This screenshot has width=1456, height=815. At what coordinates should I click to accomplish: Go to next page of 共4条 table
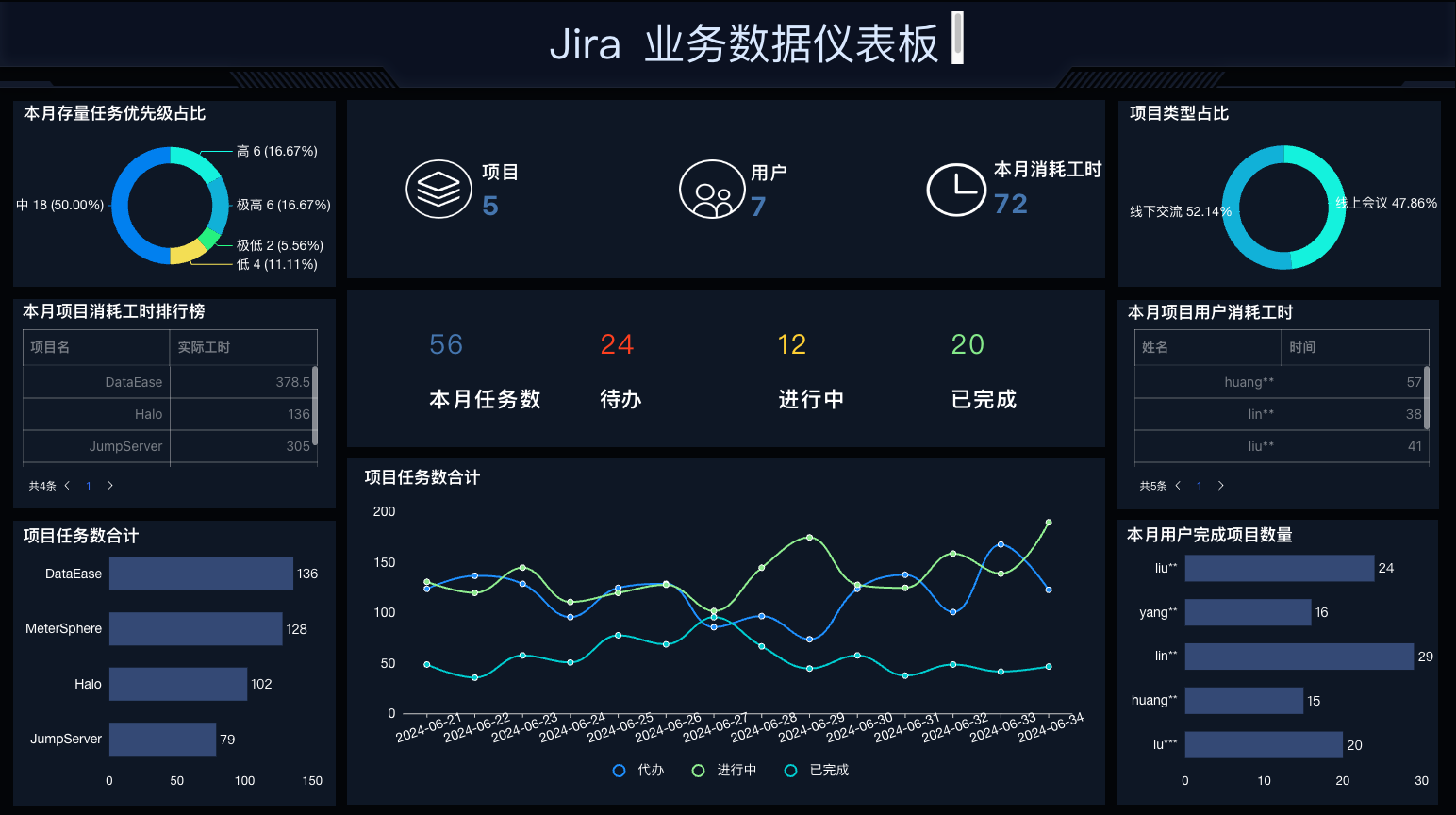pos(110,486)
